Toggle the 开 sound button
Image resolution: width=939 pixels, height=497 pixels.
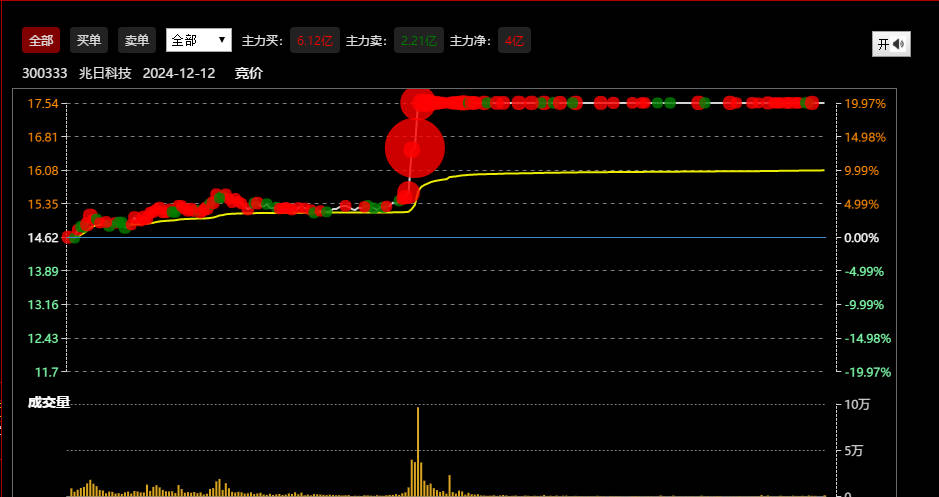click(x=890, y=44)
